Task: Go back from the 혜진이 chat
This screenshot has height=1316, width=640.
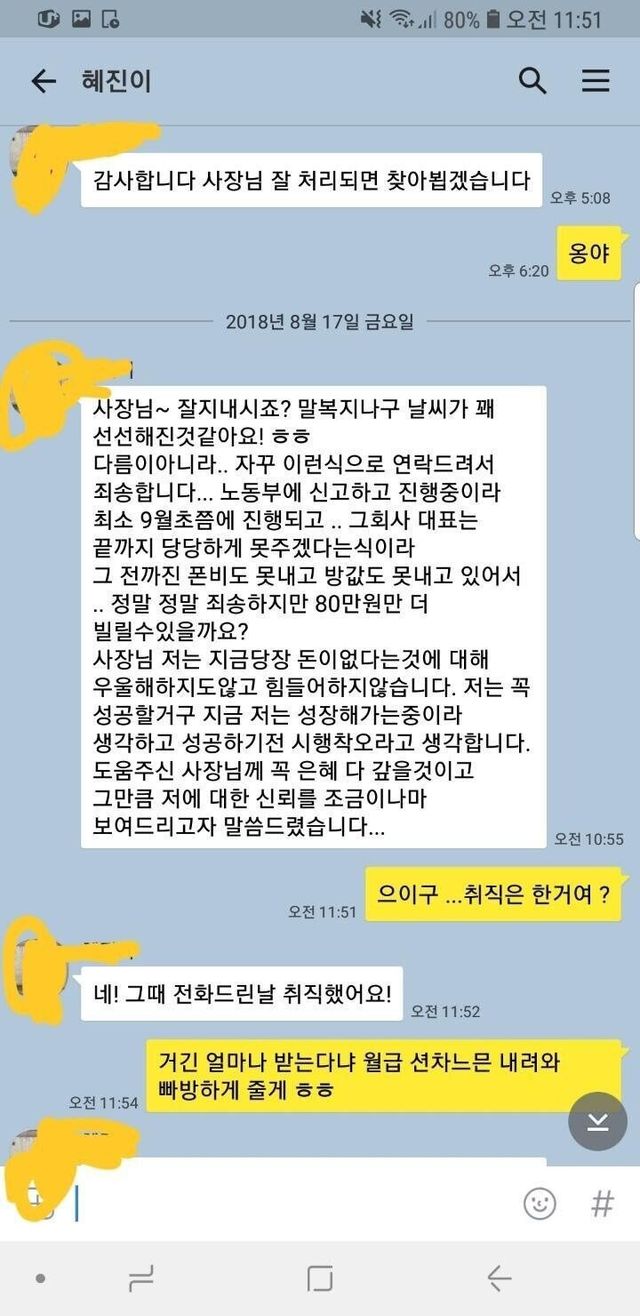Action: coord(44,81)
